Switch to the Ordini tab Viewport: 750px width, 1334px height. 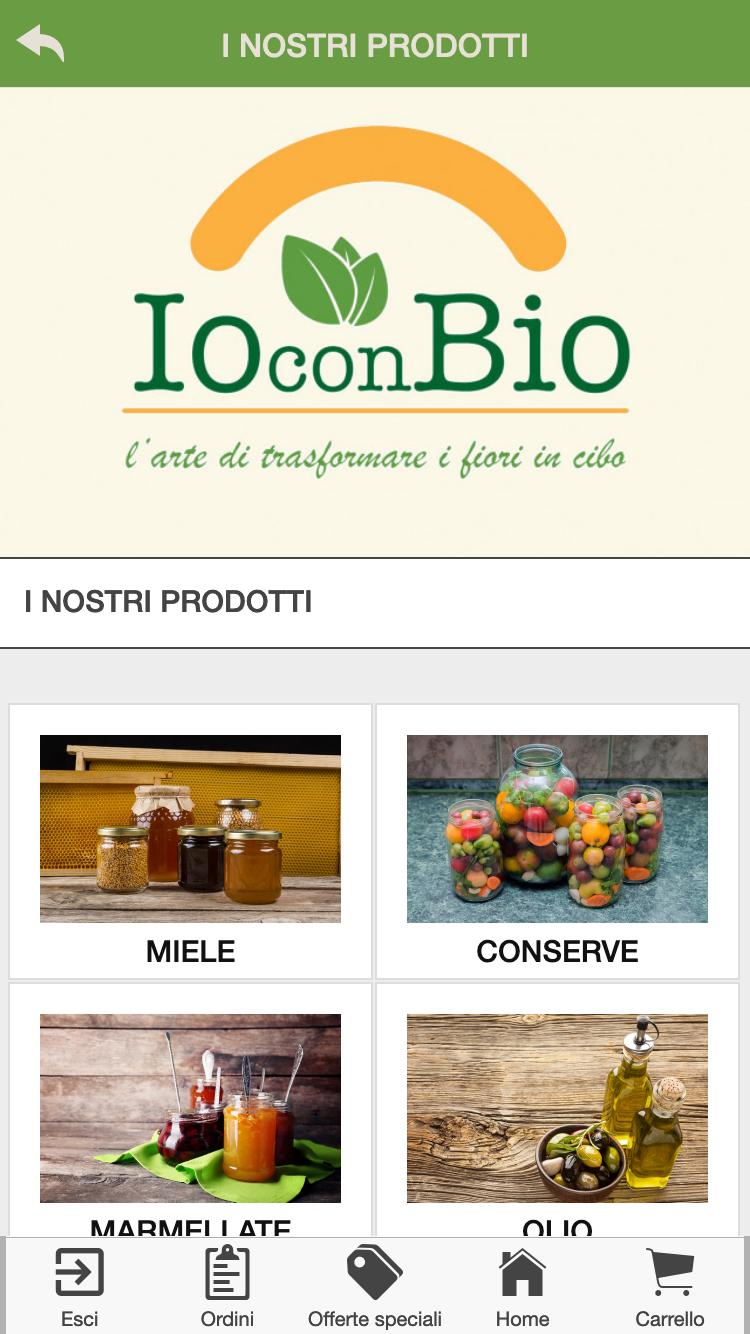pyautogui.click(x=227, y=1286)
